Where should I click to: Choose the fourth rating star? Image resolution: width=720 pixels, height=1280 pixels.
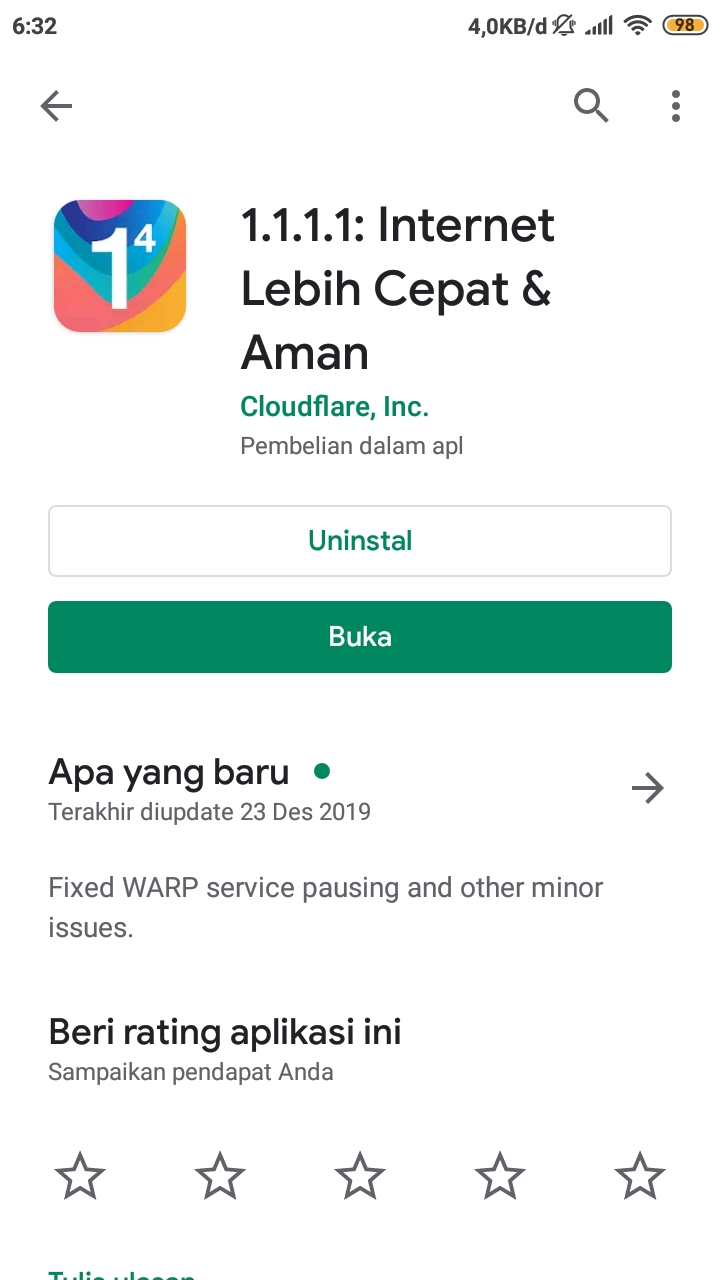[500, 1175]
